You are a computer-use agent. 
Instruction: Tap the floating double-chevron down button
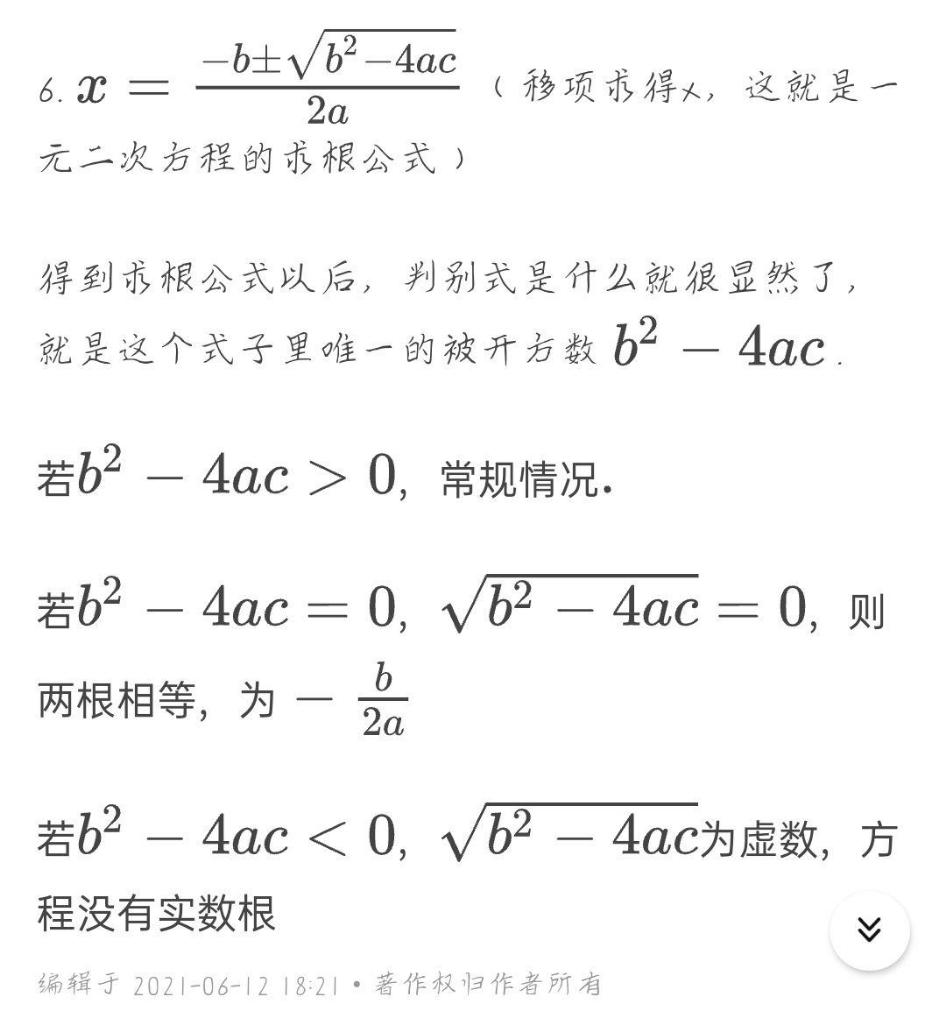pyautogui.click(x=869, y=931)
